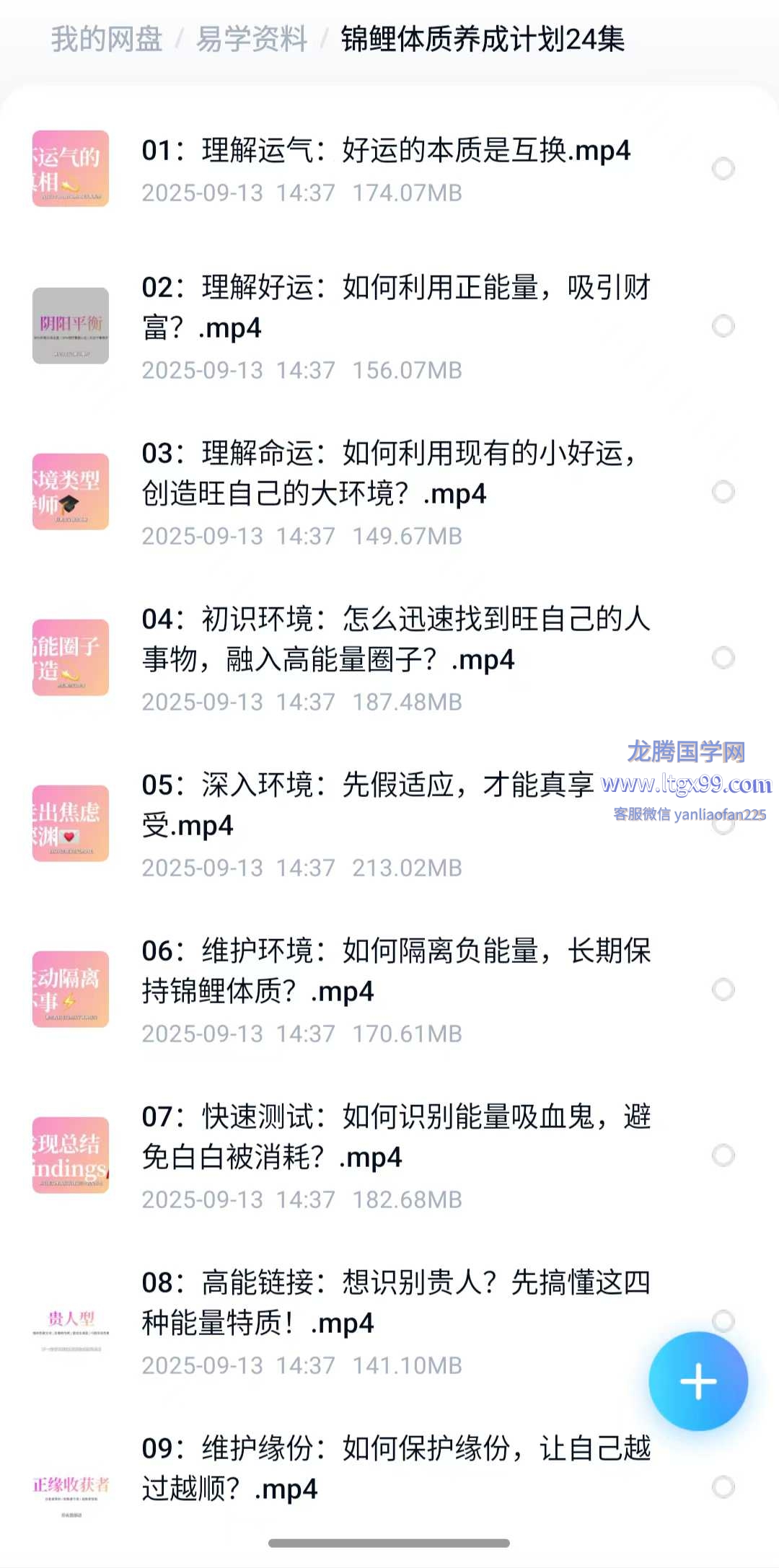Open video 01 理解运气

click(386, 151)
